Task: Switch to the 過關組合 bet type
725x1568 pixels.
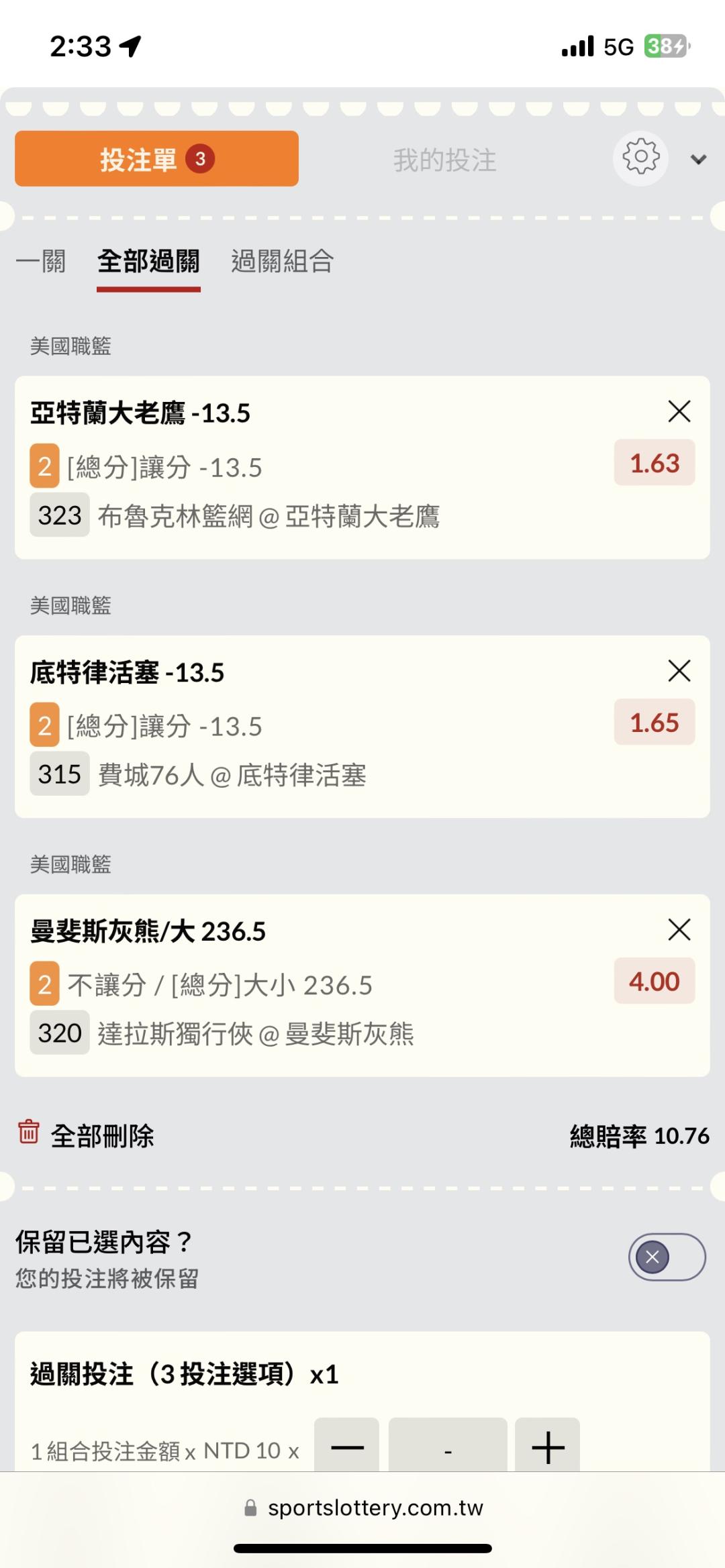Action: (x=283, y=261)
